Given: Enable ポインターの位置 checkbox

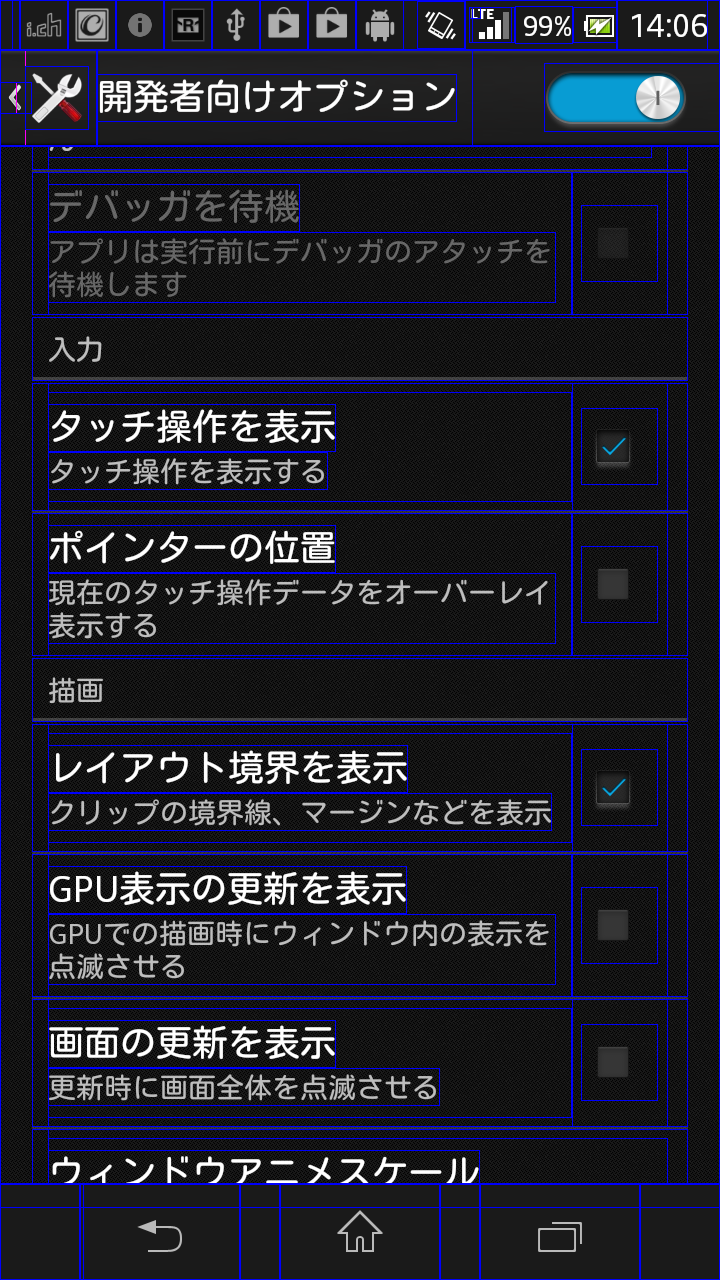Looking at the screenshot, I should tap(613, 584).
